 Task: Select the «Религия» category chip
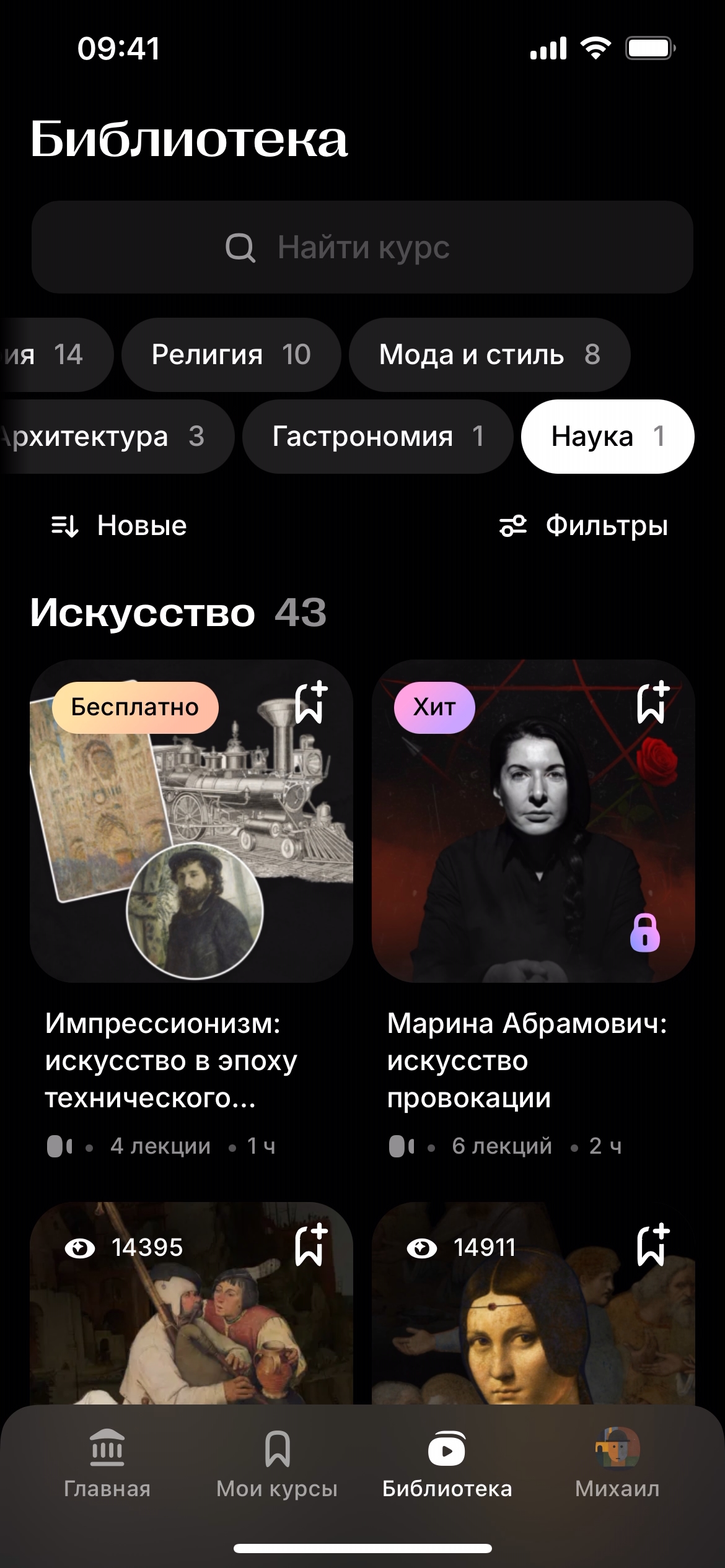tap(231, 355)
